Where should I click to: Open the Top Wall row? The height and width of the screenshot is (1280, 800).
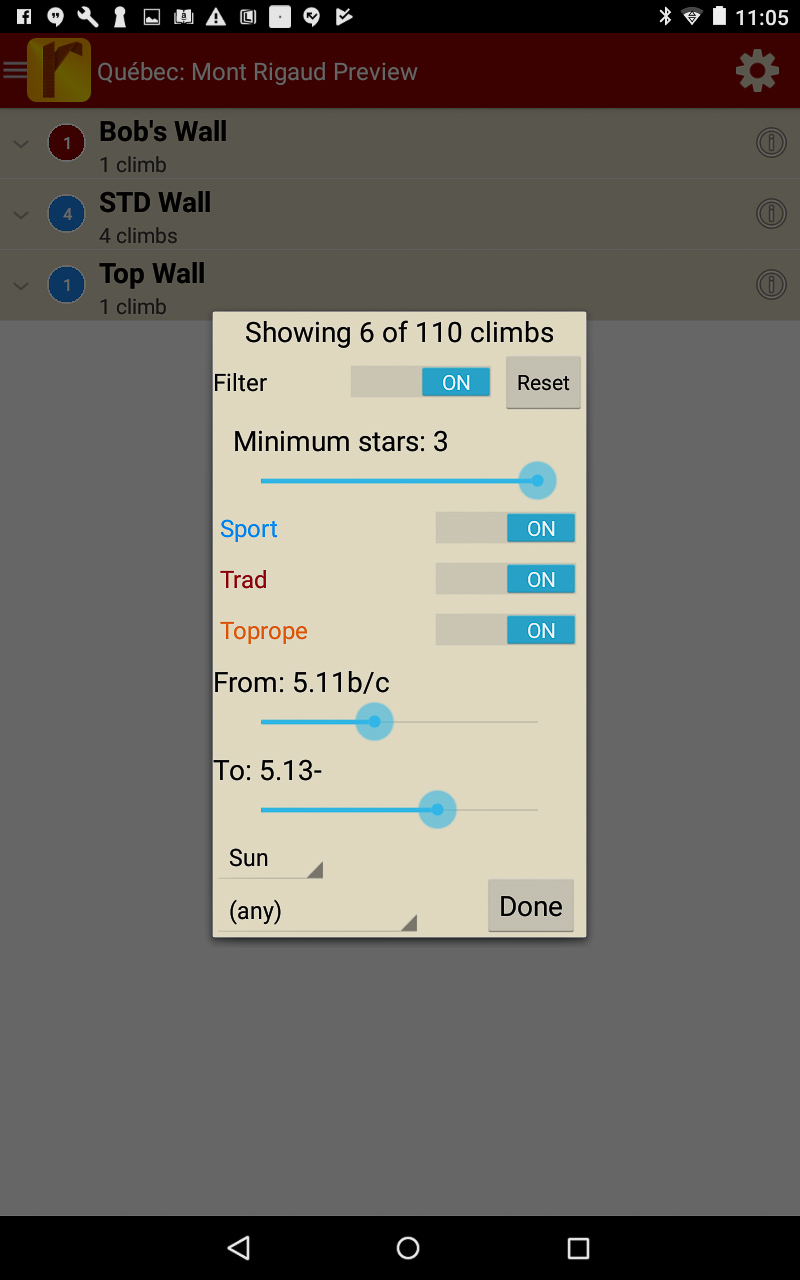[x=400, y=287]
